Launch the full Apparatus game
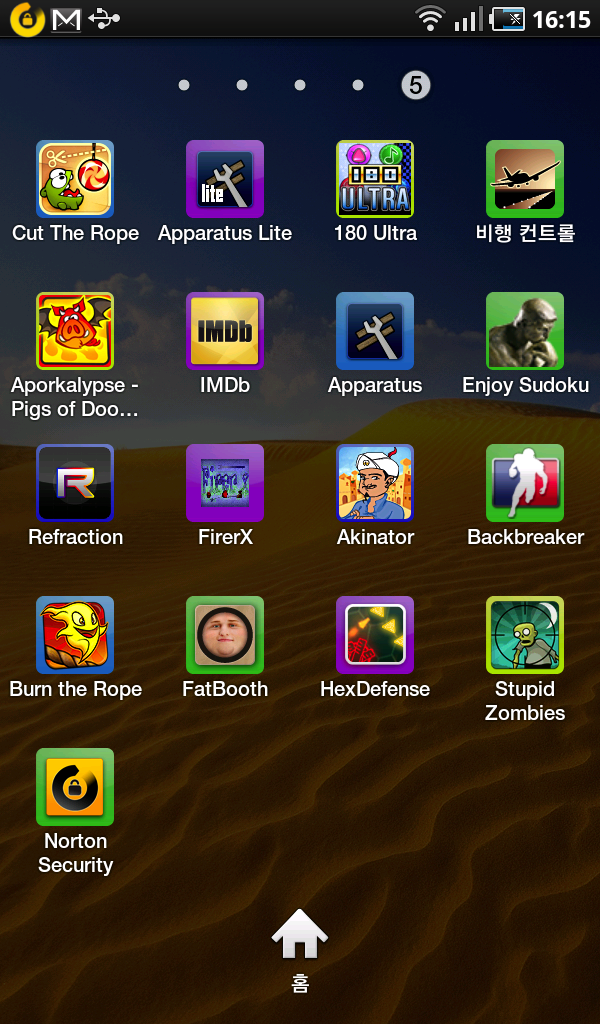The image size is (600, 1024). point(375,332)
